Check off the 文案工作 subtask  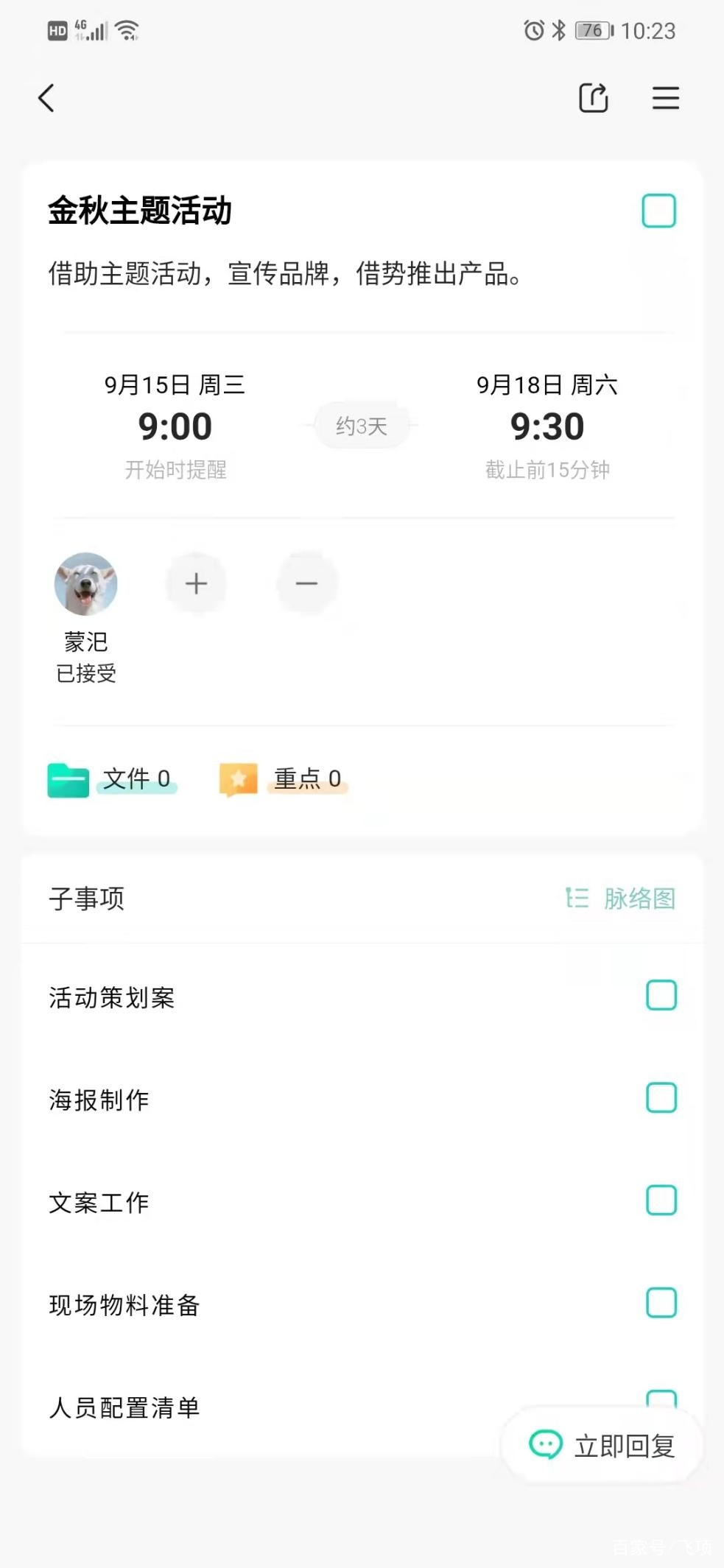point(661,1200)
